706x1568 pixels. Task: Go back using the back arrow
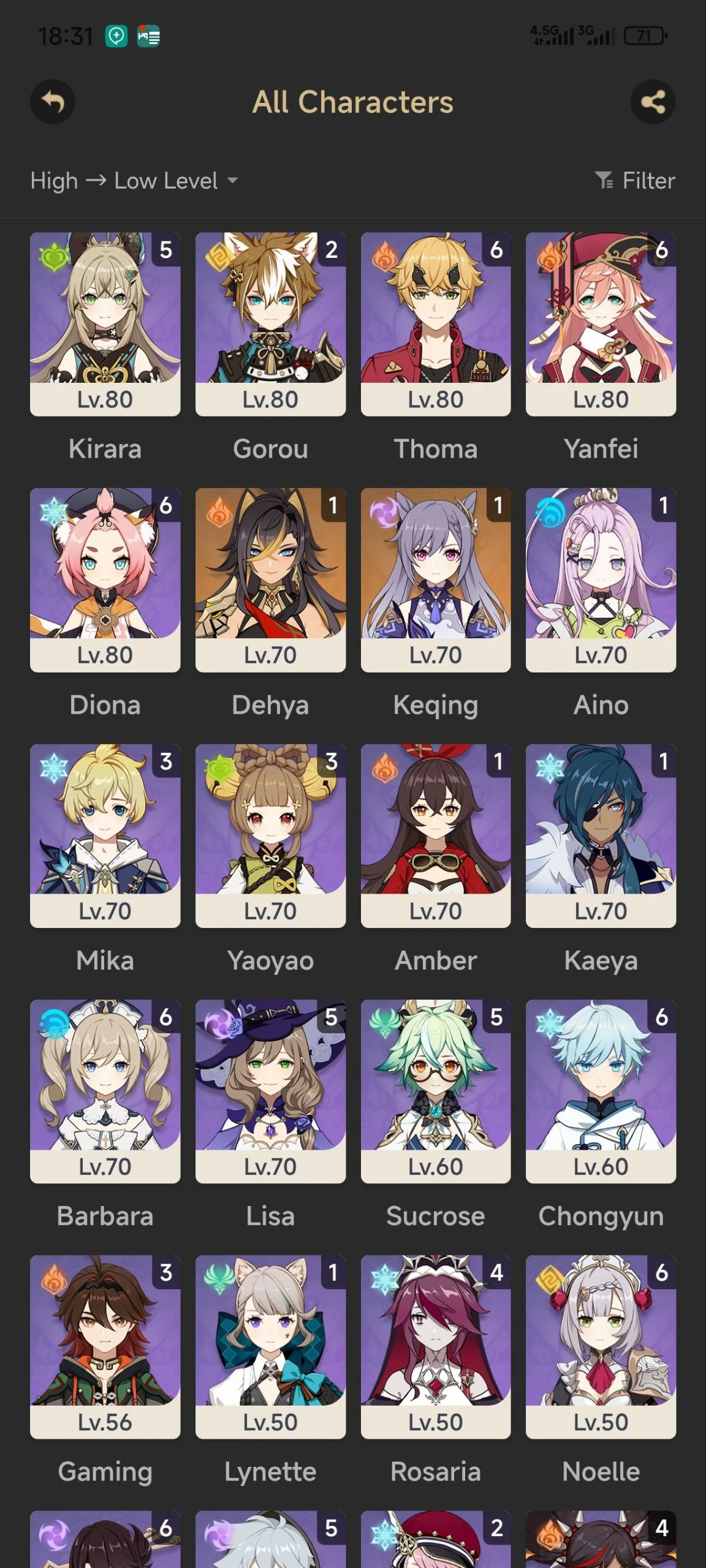(x=53, y=102)
